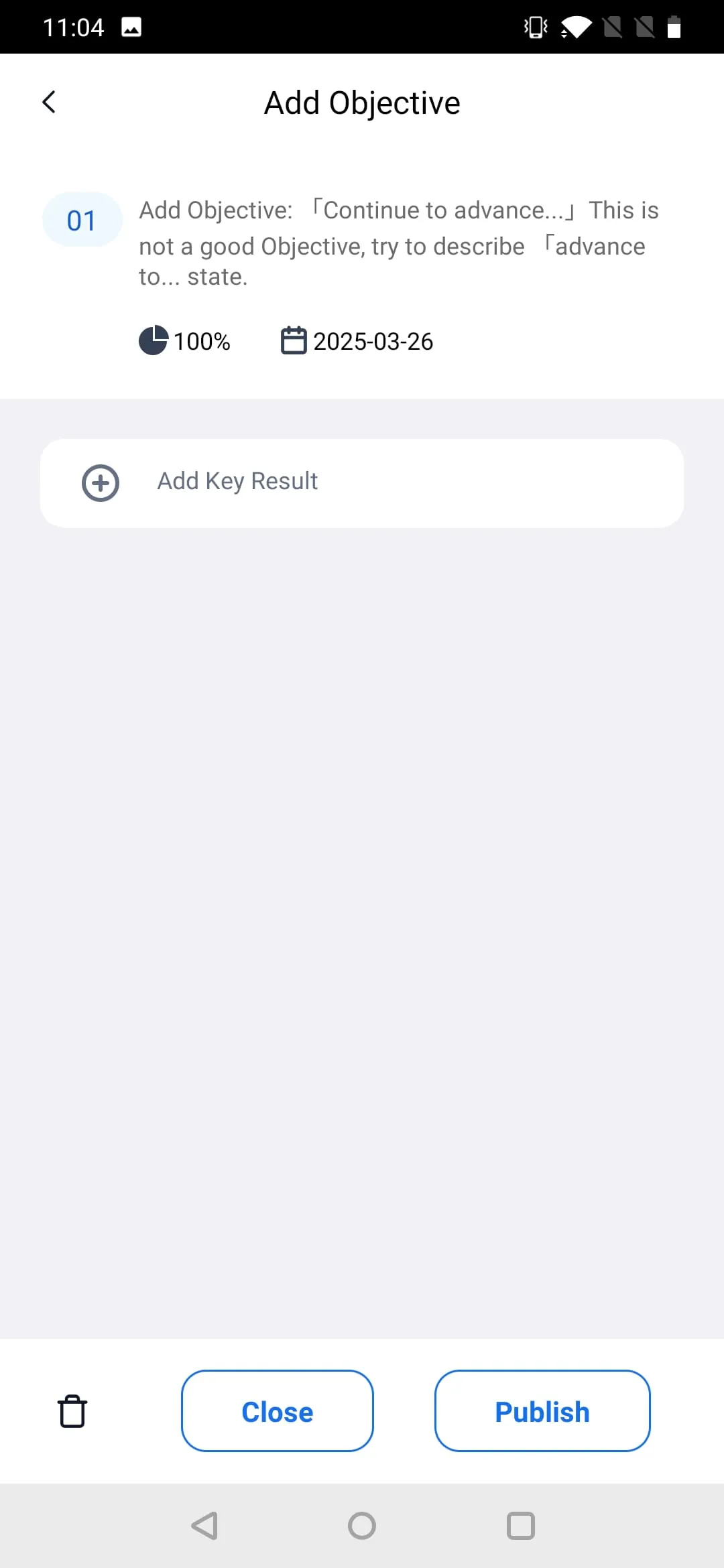Enter the objective description text
Screen dimensions: 724x1568
point(398,243)
